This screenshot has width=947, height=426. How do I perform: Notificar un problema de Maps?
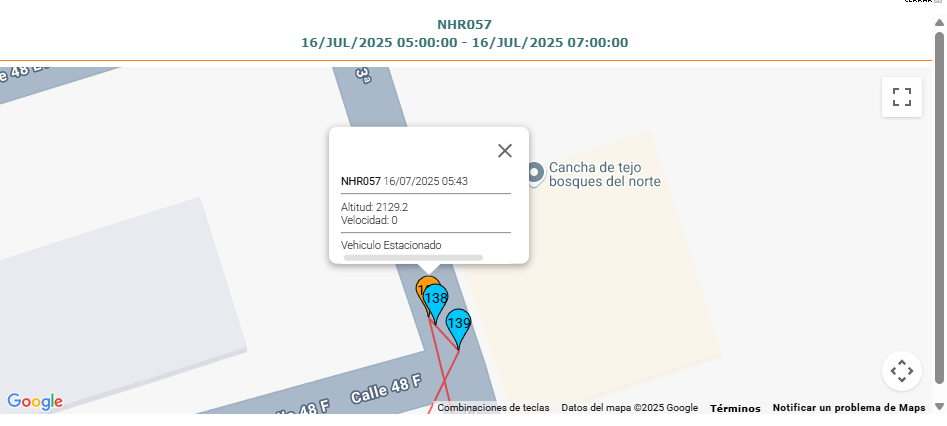point(849,408)
